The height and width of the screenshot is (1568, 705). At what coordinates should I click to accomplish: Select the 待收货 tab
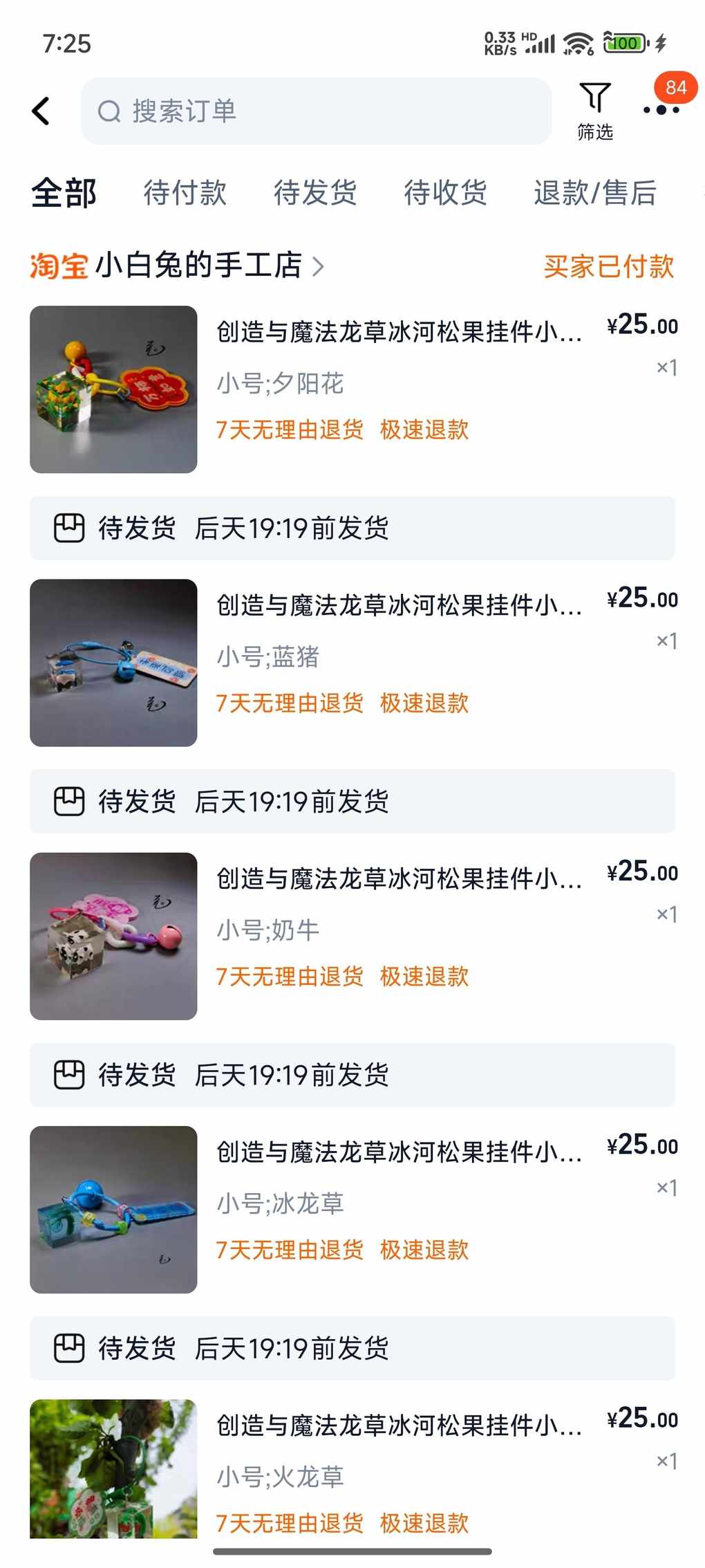(x=446, y=192)
